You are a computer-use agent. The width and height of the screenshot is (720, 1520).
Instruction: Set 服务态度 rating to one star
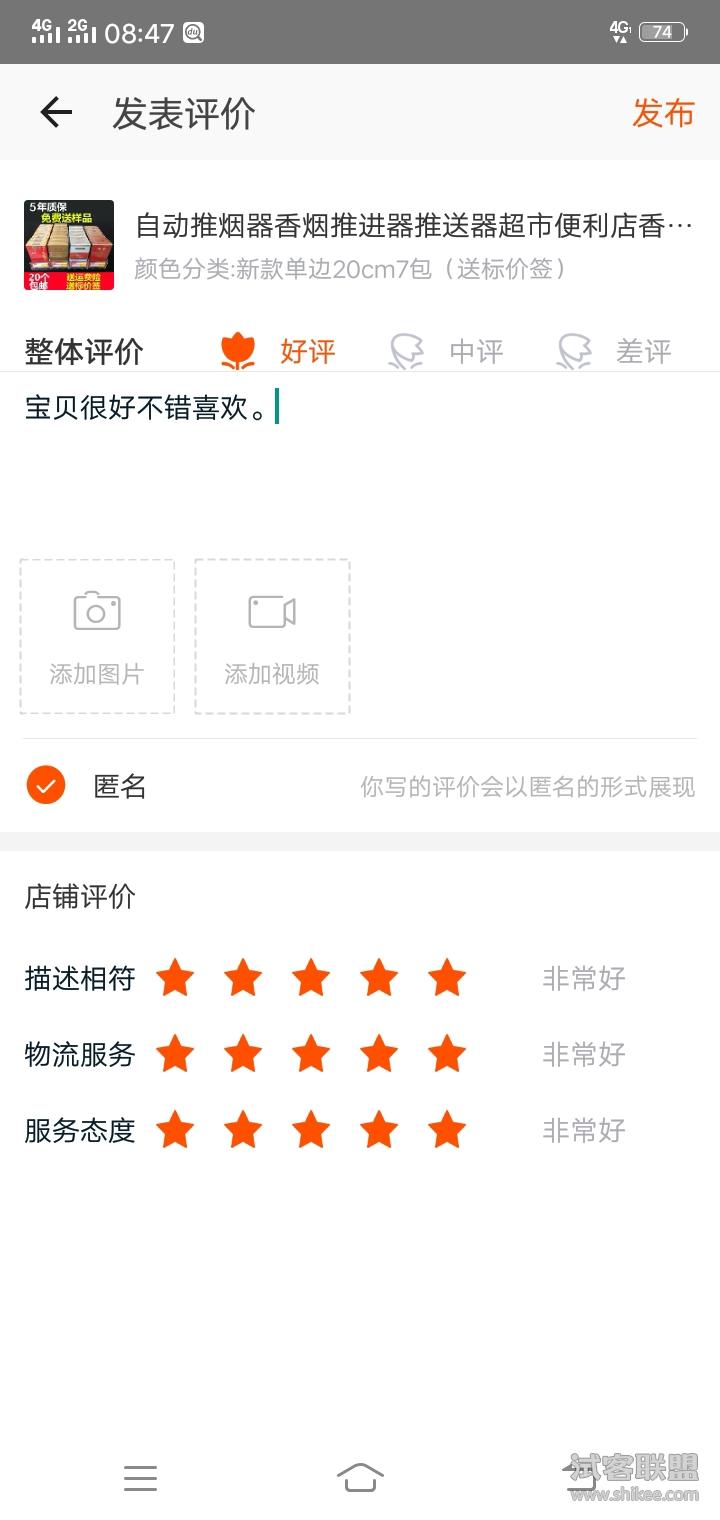click(x=175, y=1130)
